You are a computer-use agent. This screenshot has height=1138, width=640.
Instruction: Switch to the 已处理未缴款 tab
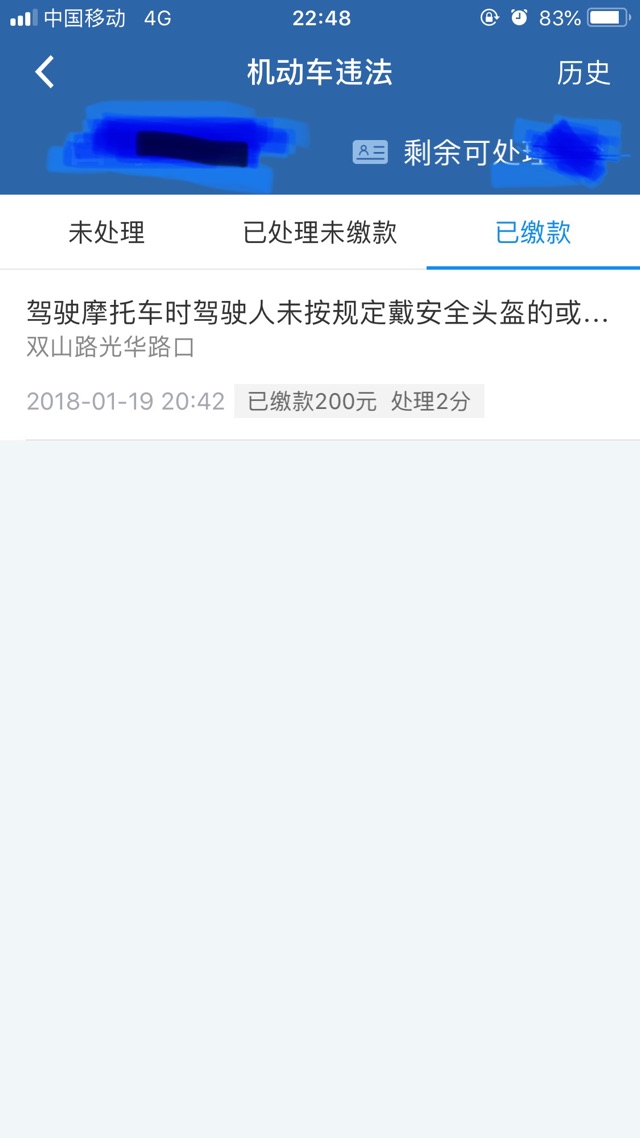(x=320, y=233)
